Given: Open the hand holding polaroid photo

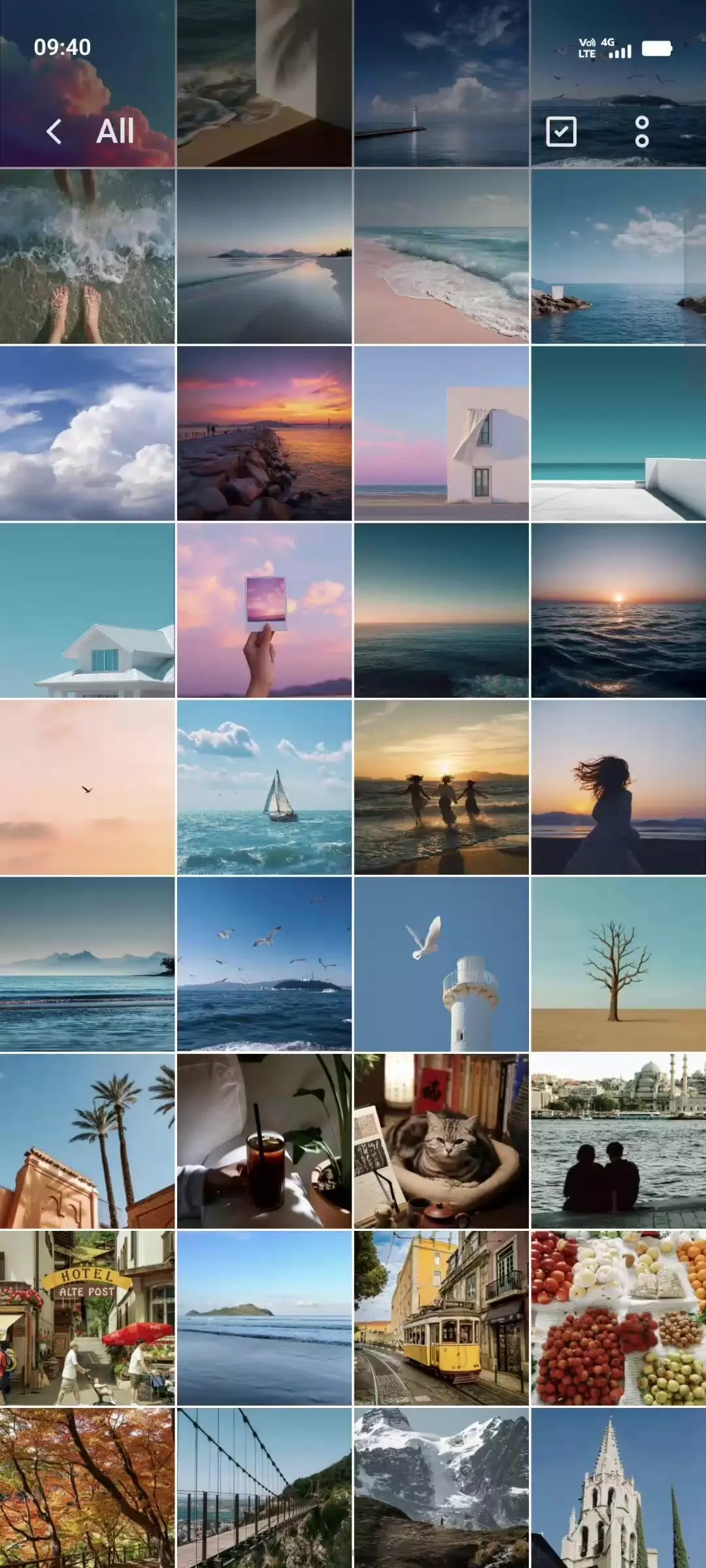Looking at the screenshot, I should [264, 611].
